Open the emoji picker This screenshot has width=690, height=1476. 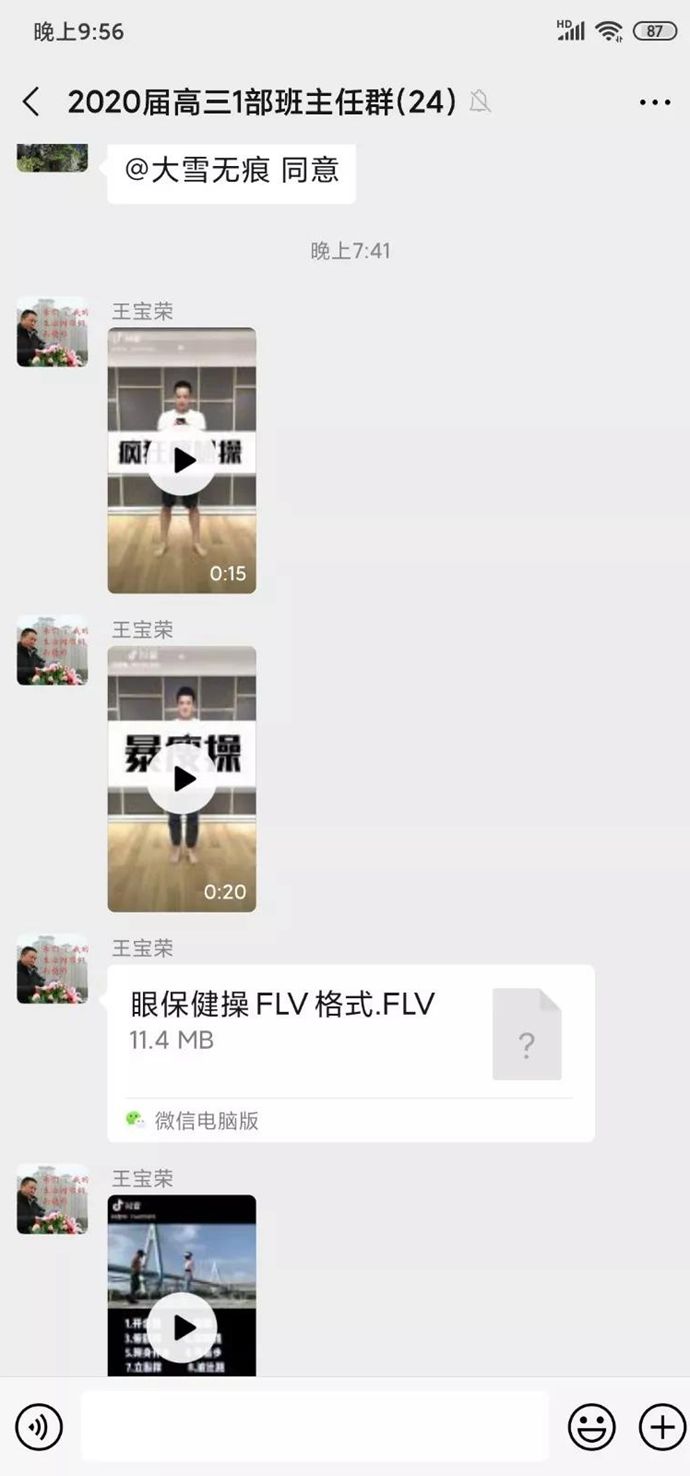(x=591, y=1427)
